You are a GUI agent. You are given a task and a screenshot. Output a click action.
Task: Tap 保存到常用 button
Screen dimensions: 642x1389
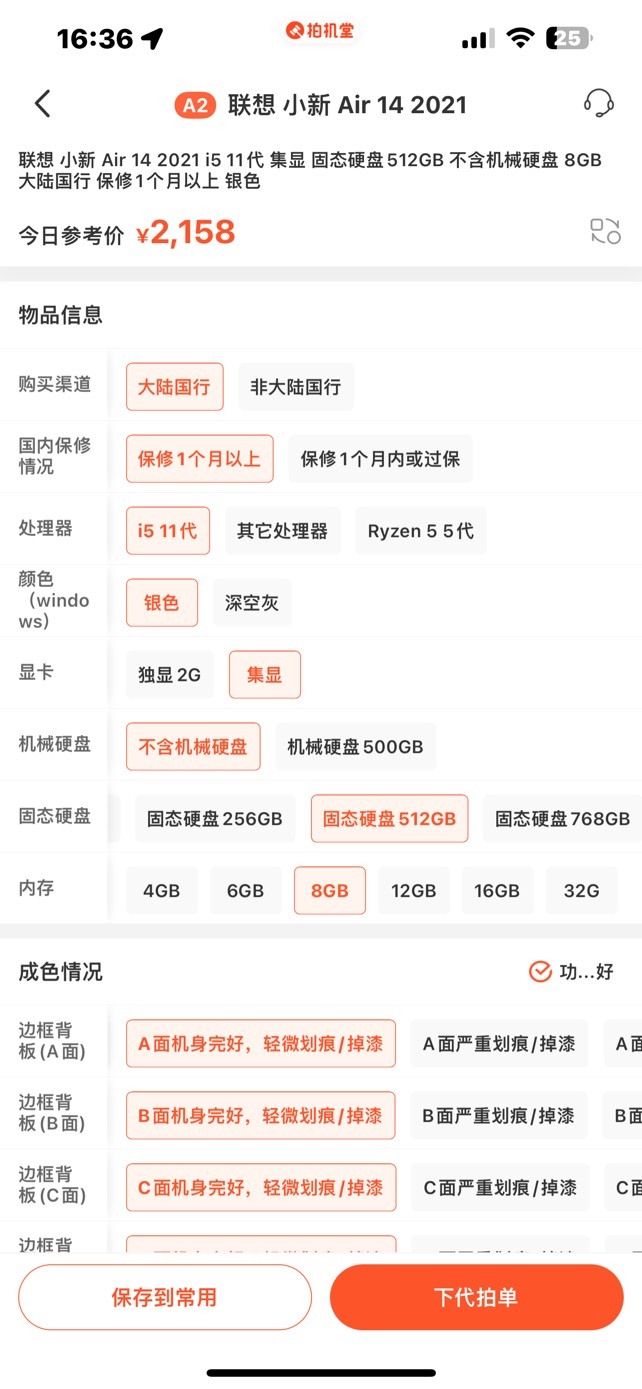[165, 1298]
